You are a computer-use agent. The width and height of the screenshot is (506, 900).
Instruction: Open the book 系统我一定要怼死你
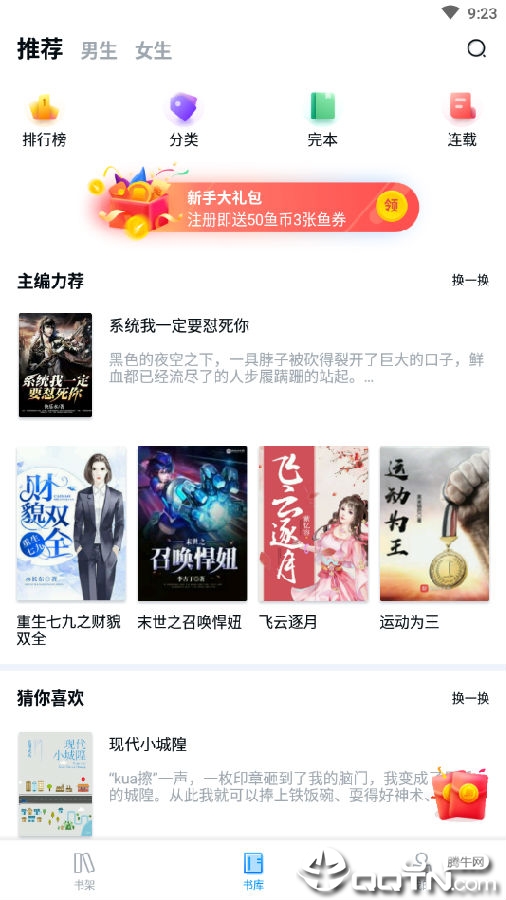(x=253, y=364)
